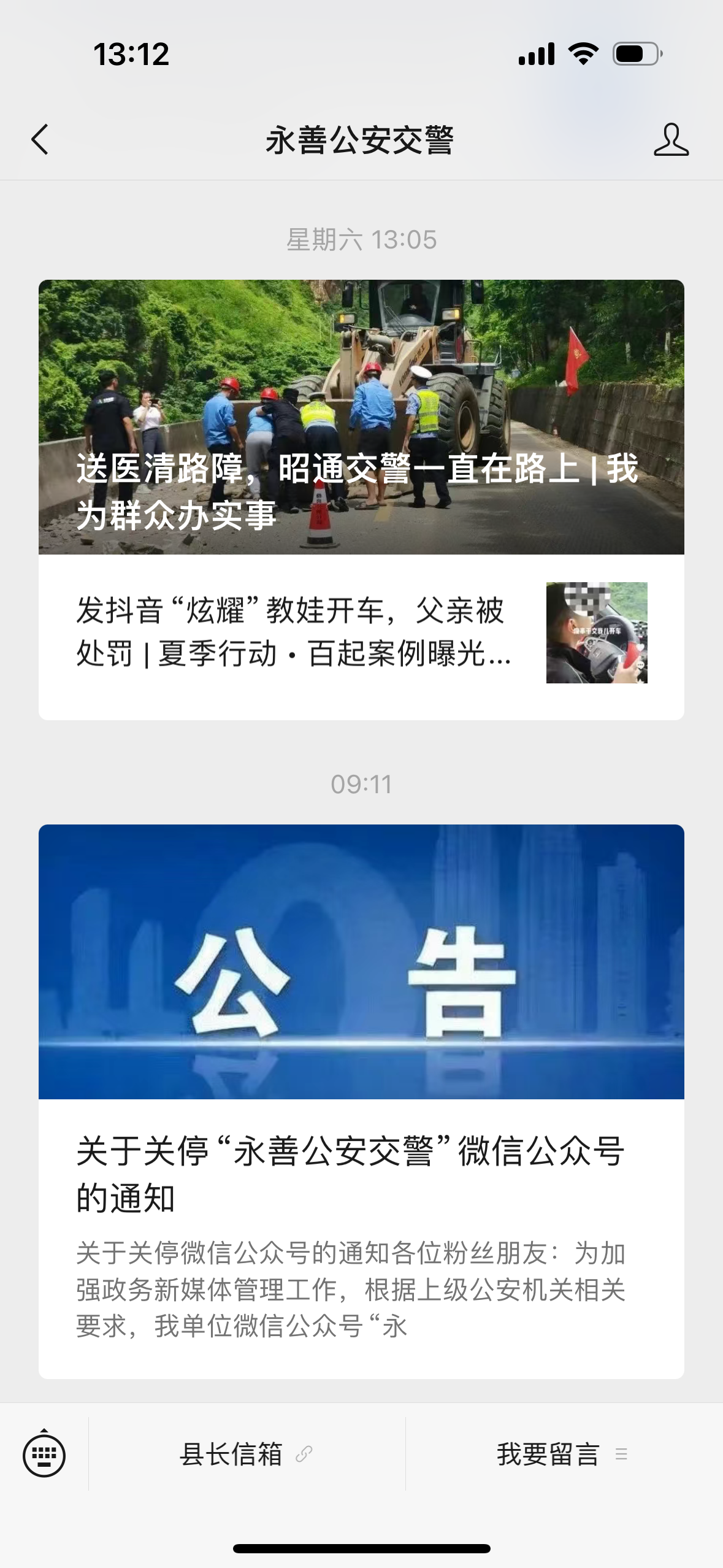Open the article about 发抖音炫耀教娃开车
The image size is (723, 1568).
(361, 633)
